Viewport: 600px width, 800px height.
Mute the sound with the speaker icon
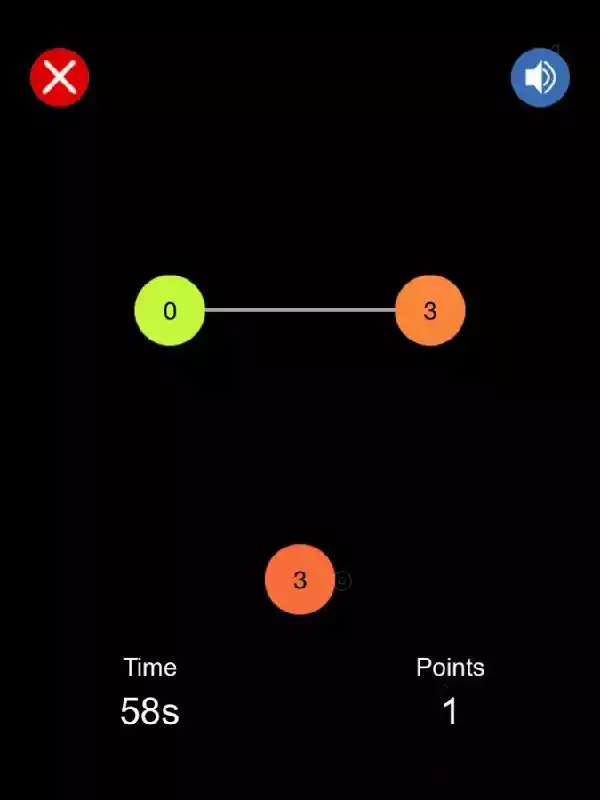540,76
